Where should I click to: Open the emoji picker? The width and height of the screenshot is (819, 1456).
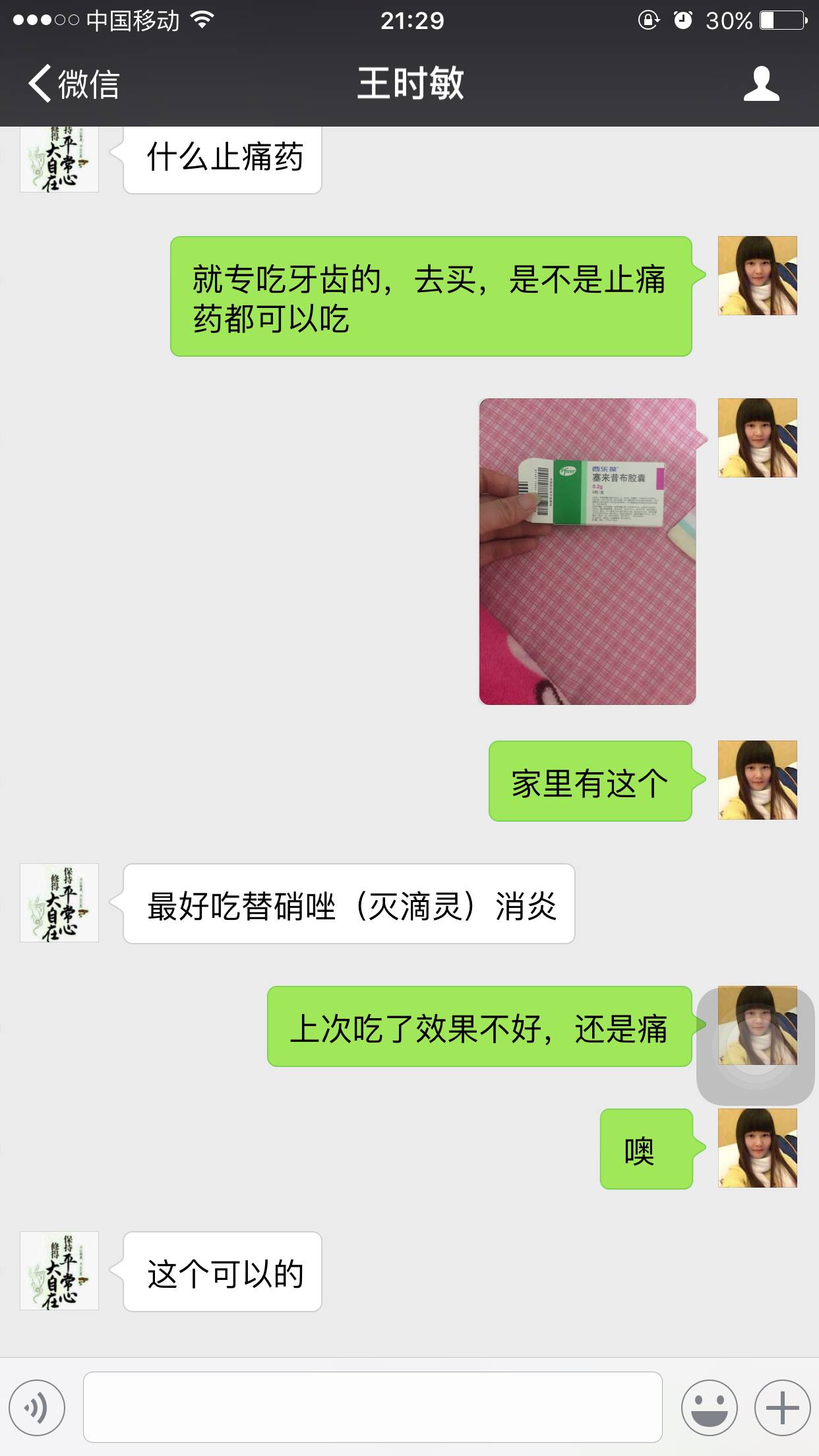709,1408
